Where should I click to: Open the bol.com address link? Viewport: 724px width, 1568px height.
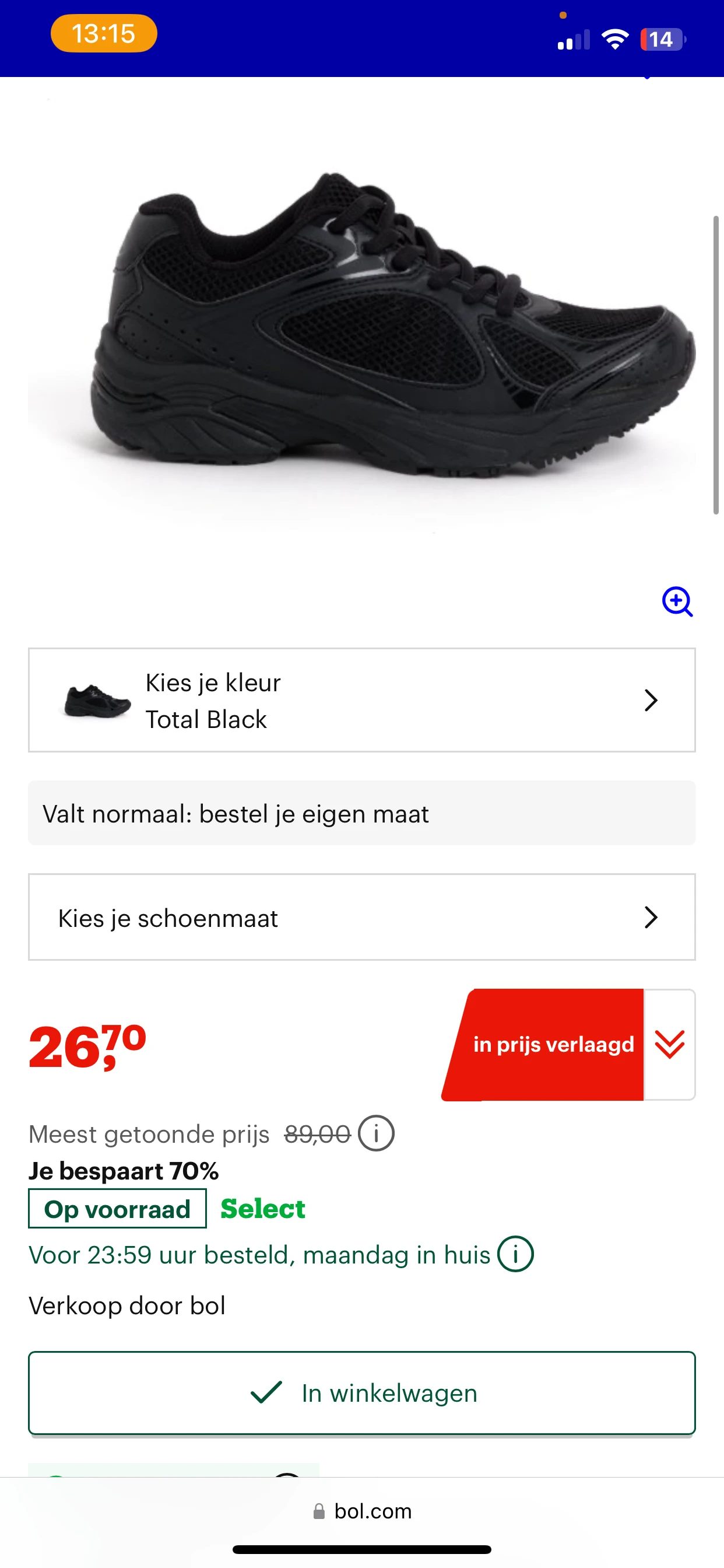tap(372, 1511)
